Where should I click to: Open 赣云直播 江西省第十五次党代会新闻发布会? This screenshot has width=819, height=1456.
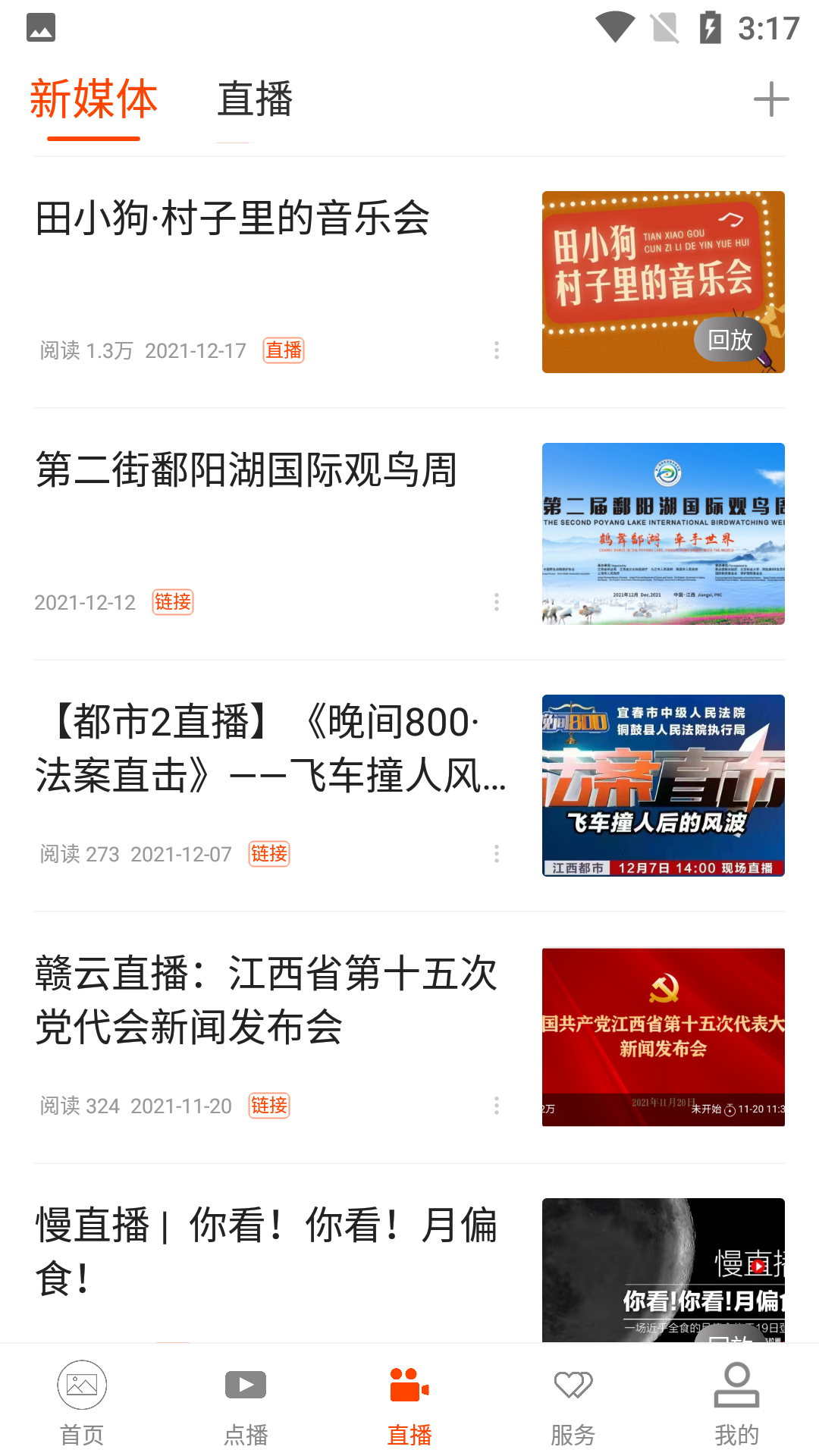pos(265,999)
